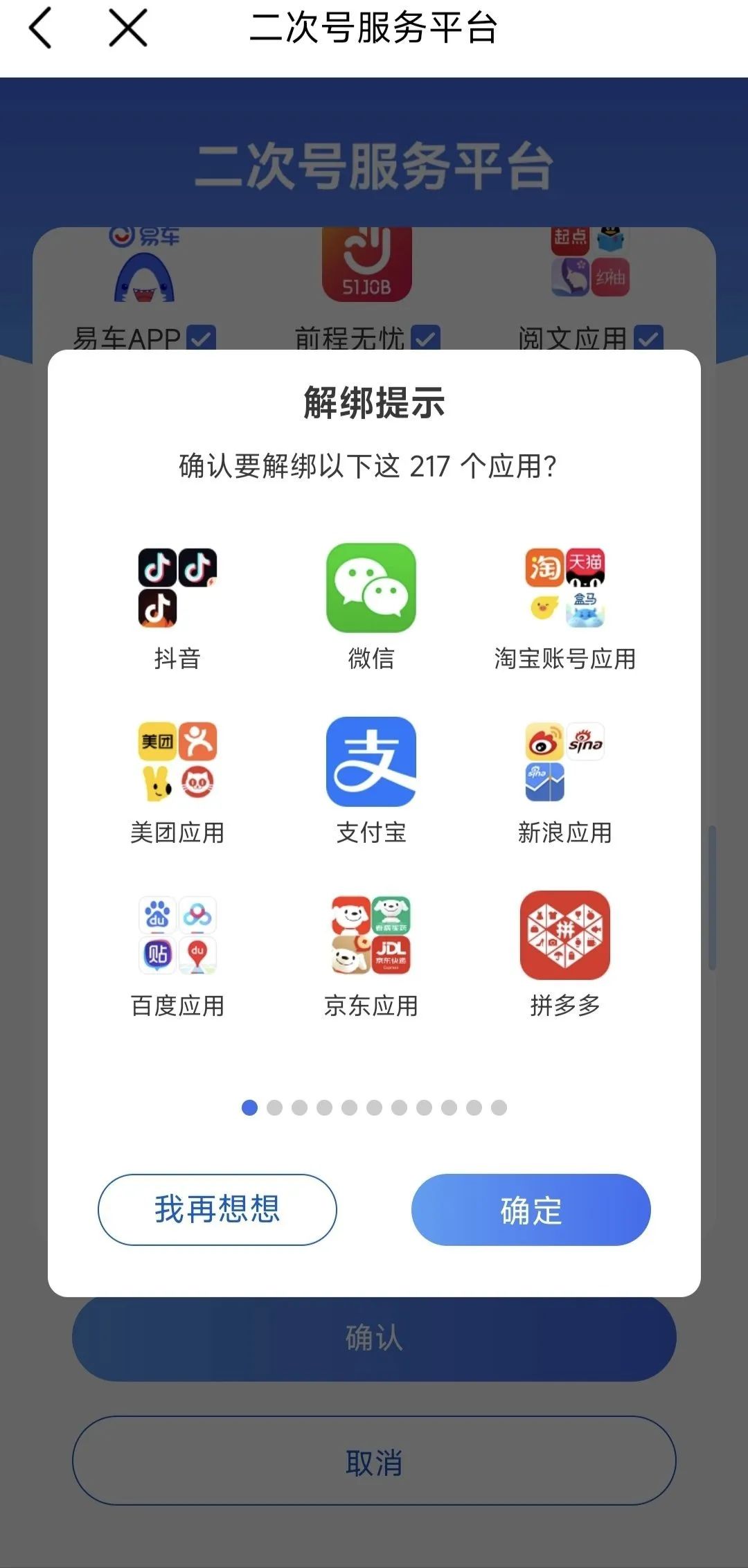Go back using the top-left arrow

pos(40,28)
